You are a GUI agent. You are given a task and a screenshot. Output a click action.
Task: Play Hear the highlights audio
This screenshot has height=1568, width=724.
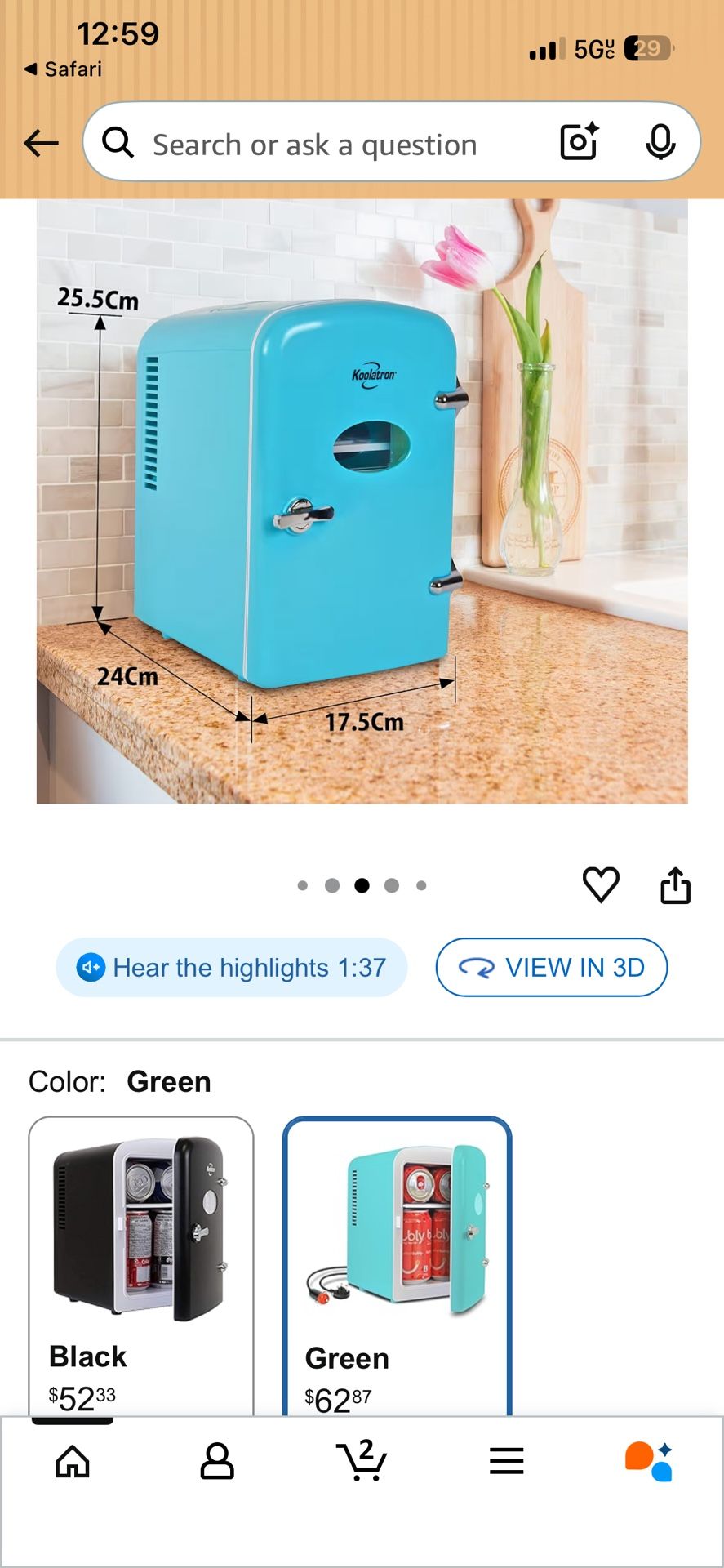(x=231, y=968)
